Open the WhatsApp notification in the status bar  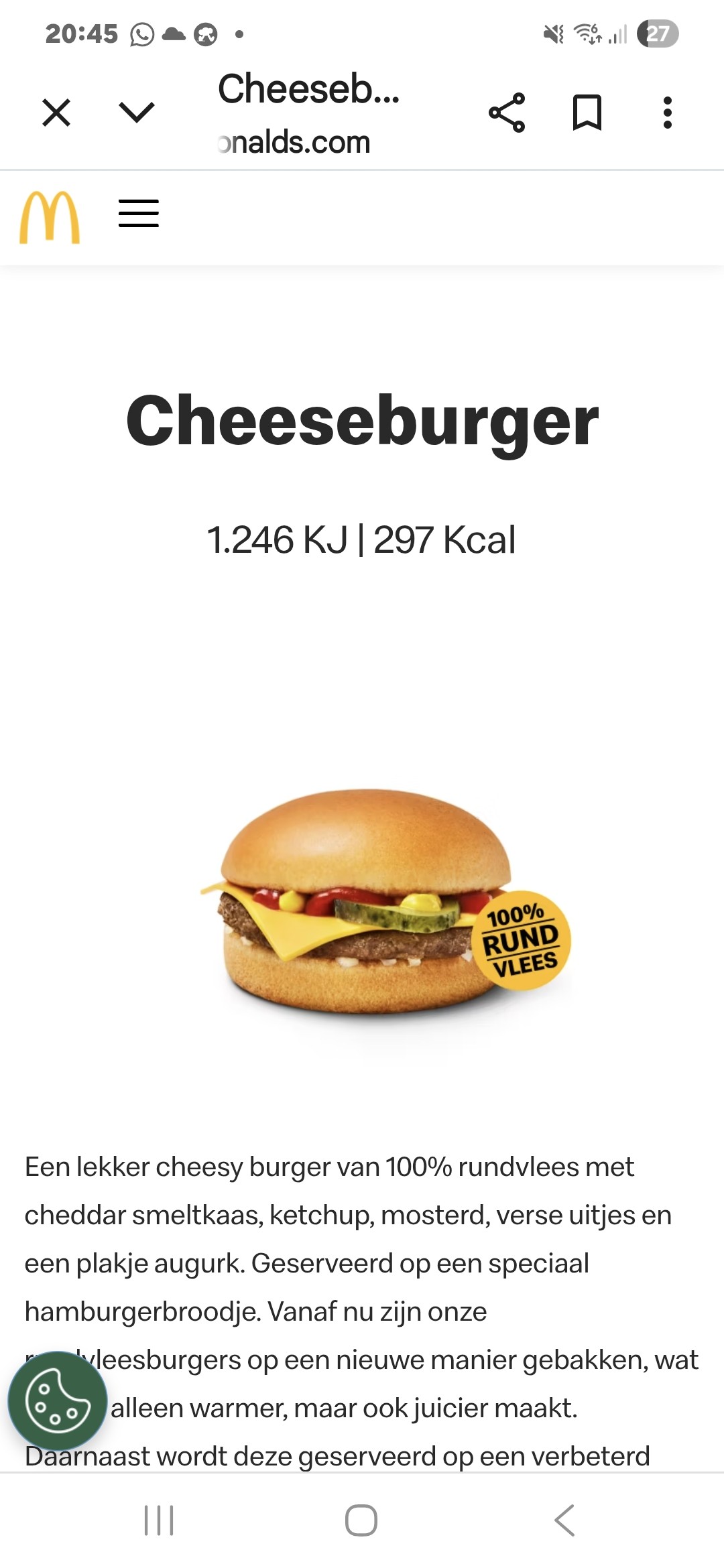click(141, 32)
